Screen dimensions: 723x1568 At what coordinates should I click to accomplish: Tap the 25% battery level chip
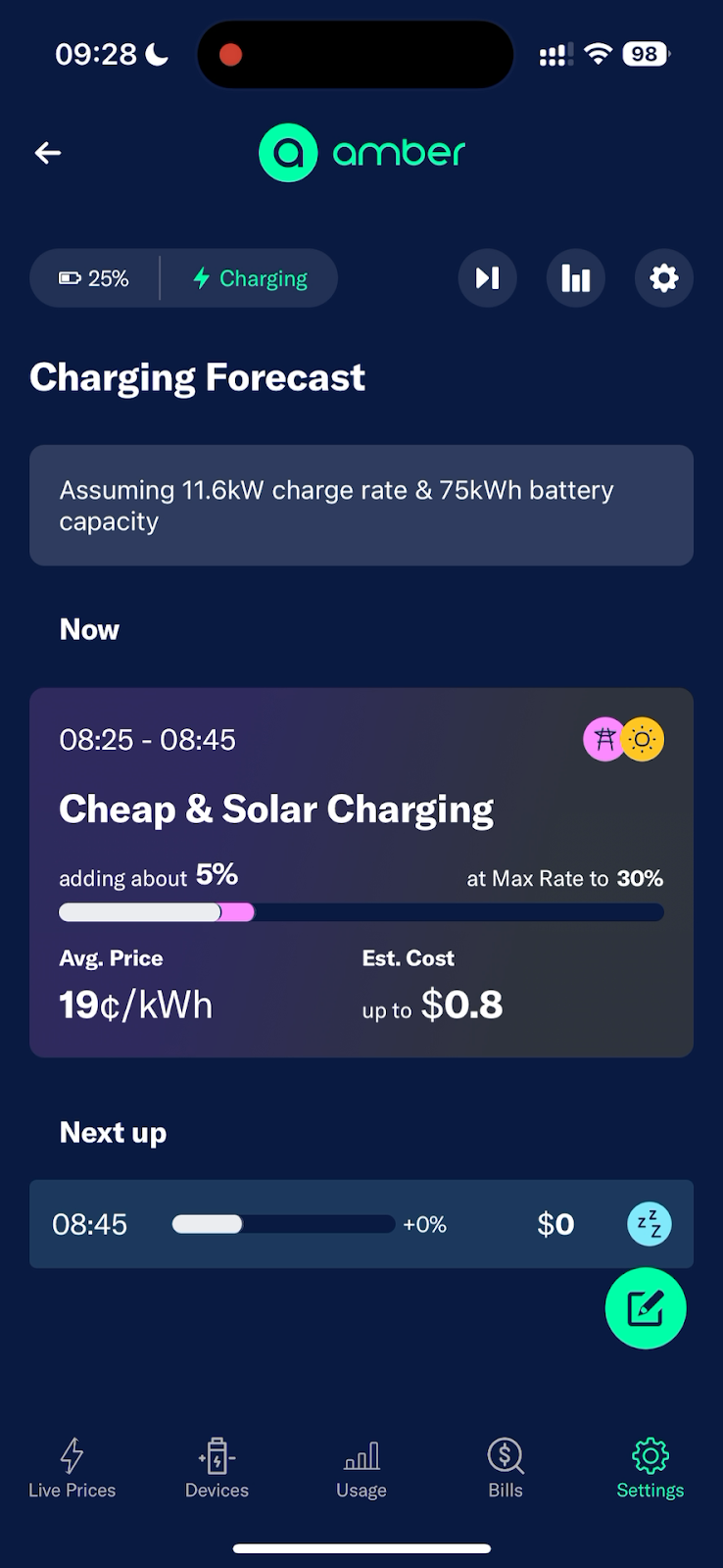pyautogui.click(x=95, y=278)
